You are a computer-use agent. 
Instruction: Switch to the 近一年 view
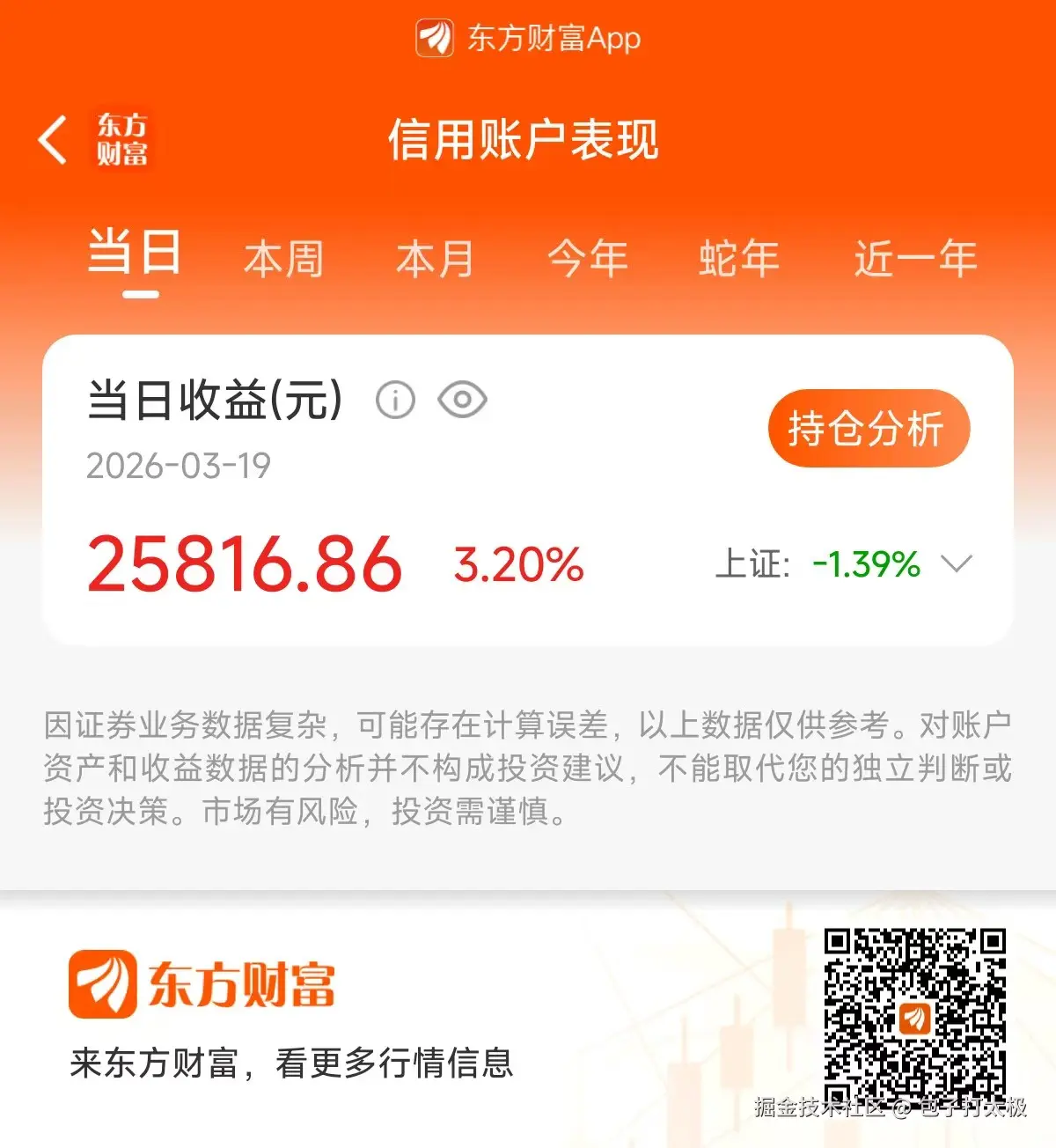pos(916,257)
